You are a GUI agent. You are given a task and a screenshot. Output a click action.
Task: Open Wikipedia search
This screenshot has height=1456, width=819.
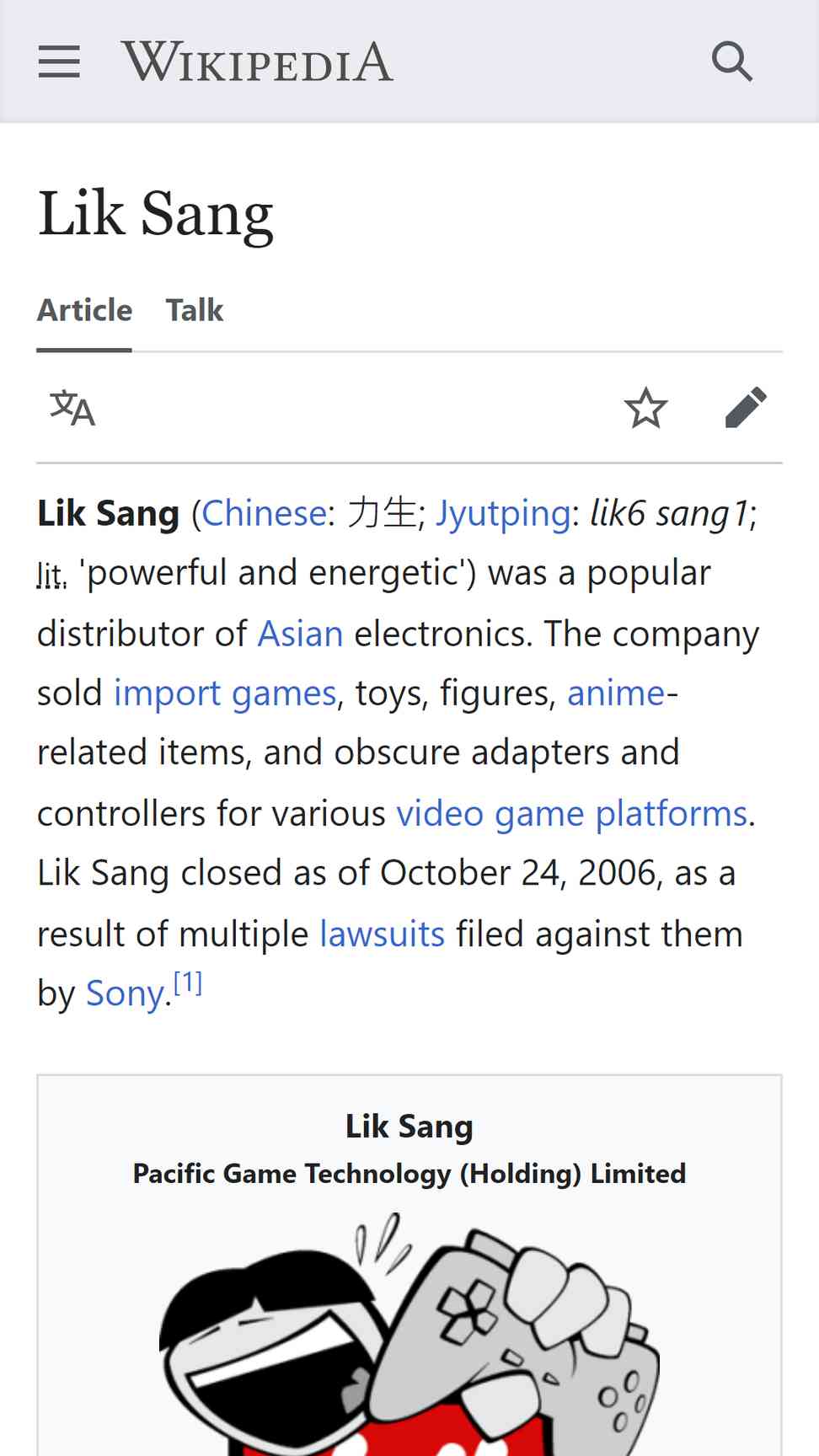731,62
